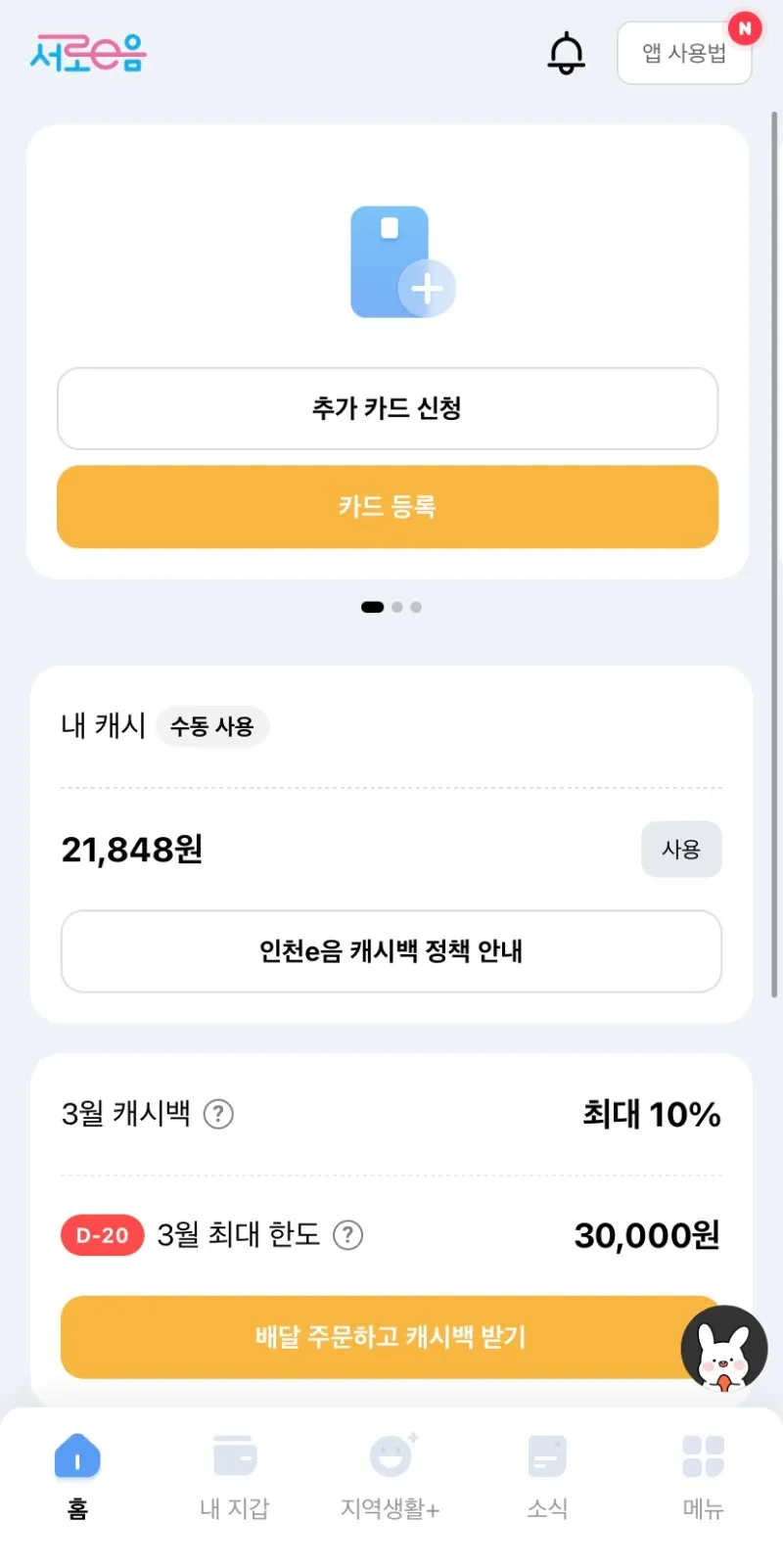This screenshot has height=1568, width=783.
Task: Switch to the 지역생활+ tab
Action: 391,1476
